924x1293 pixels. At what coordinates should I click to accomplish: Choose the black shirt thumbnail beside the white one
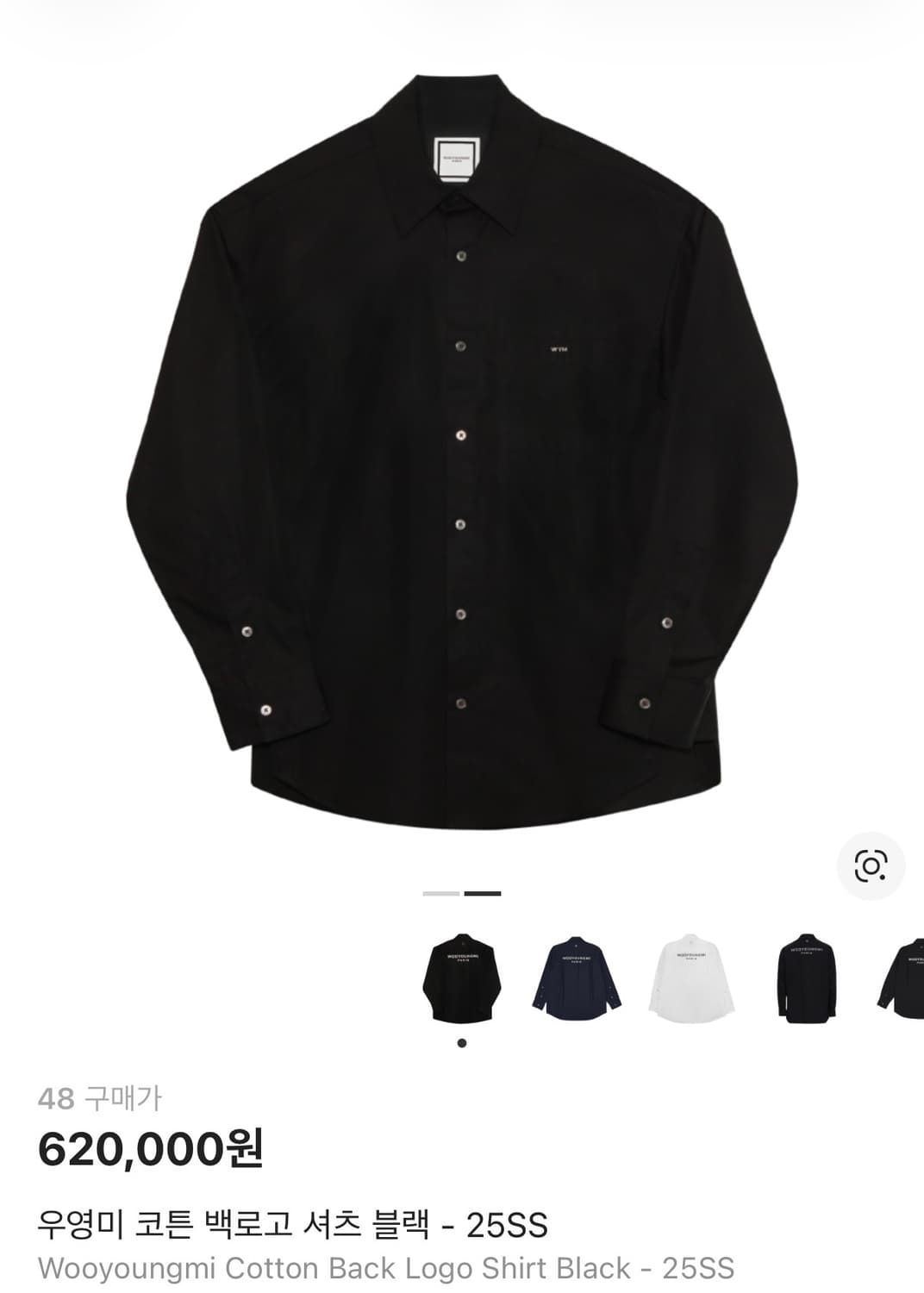[x=806, y=978]
